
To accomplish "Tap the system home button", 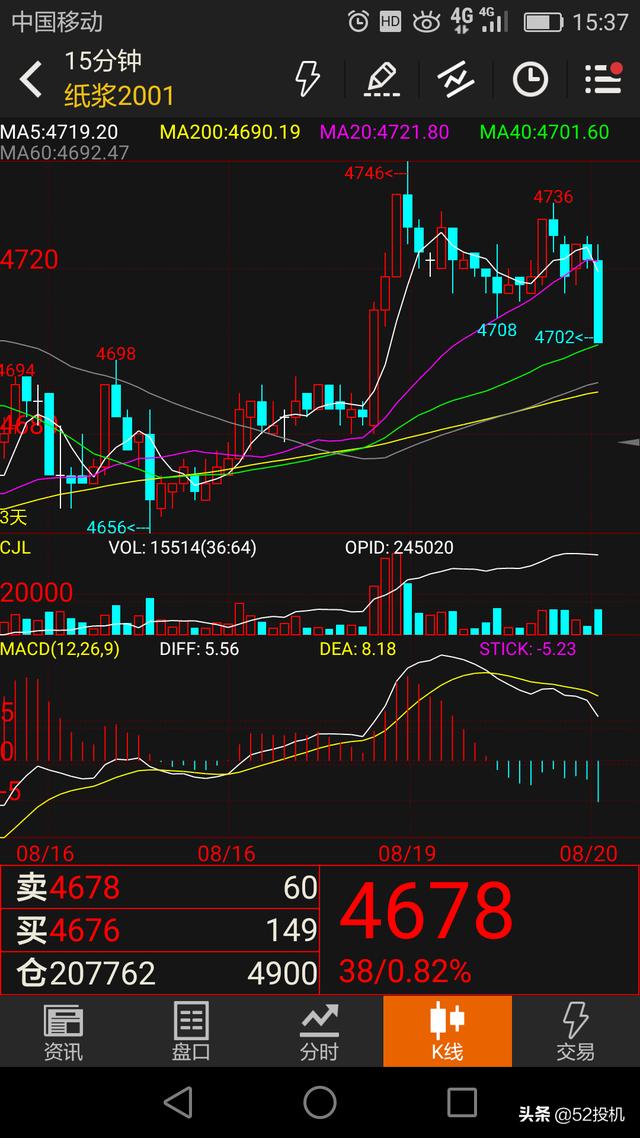I will tap(320, 1102).
